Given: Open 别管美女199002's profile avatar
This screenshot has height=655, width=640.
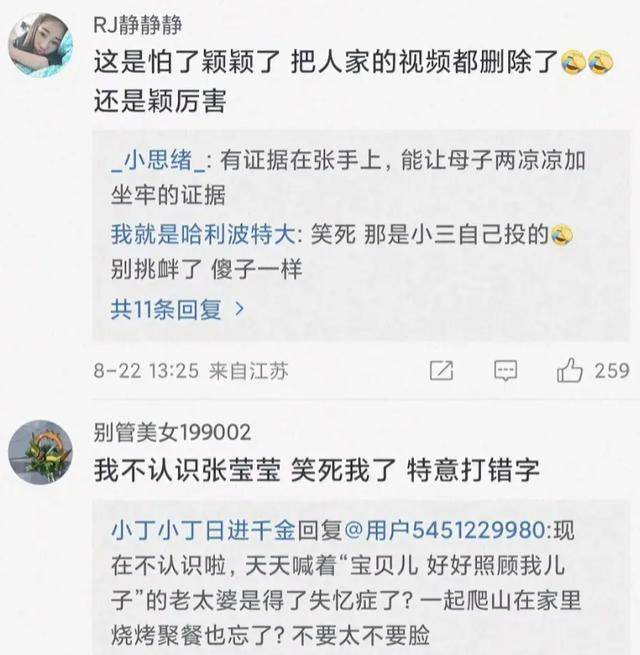Looking at the screenshot, I should [40, 451].
